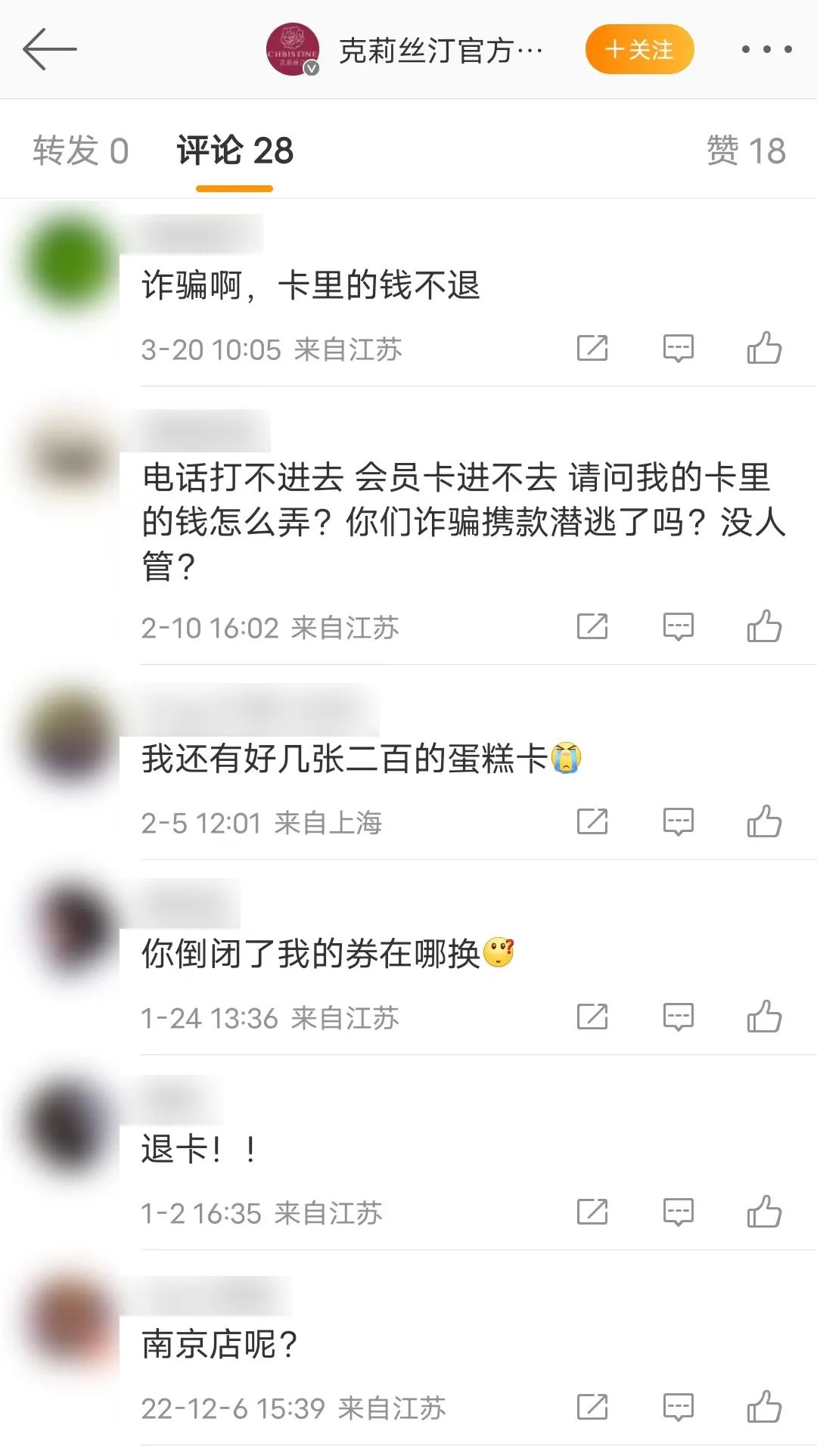Reply to the comment 南京店呢？
The height and width of the screenshot is (1456, 817).
(678, 1408)
